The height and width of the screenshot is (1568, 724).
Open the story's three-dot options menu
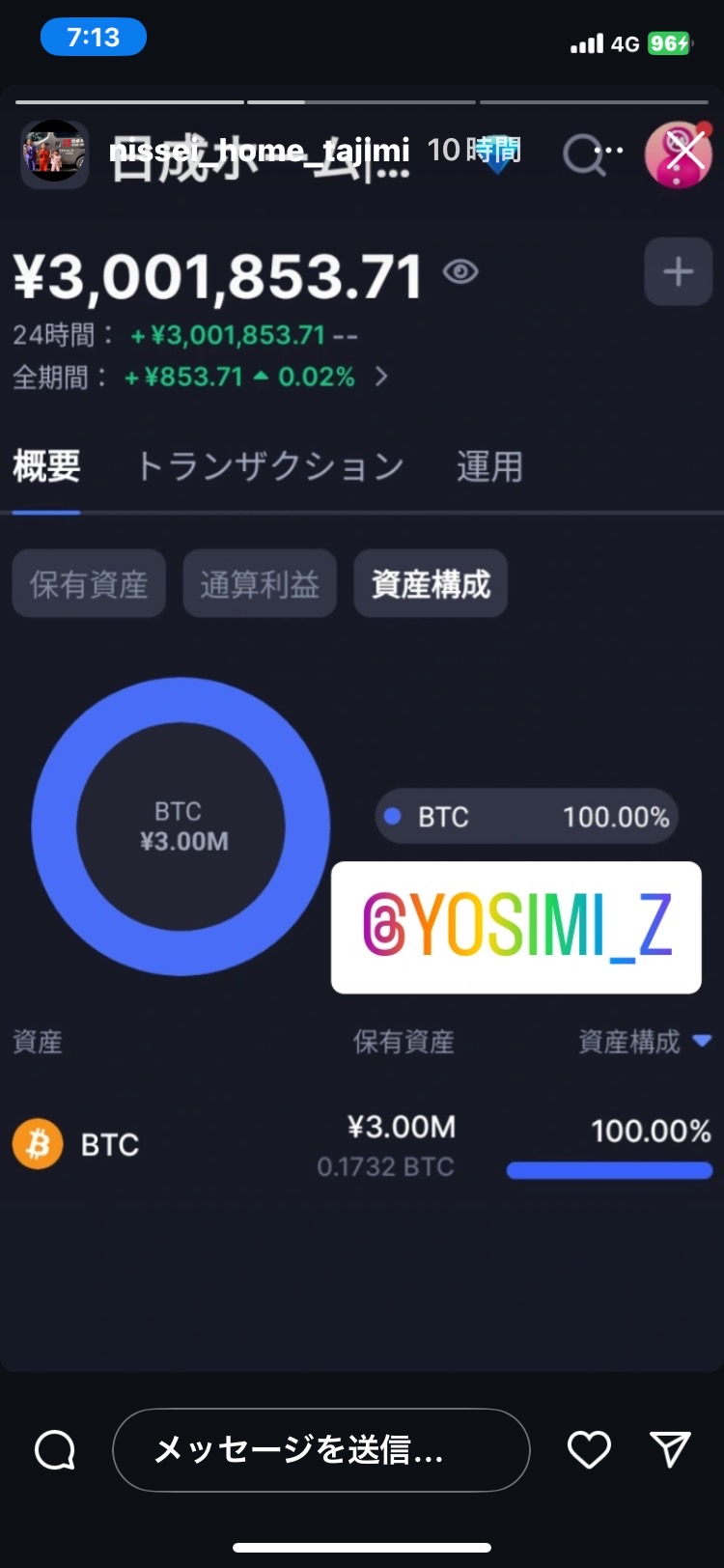tap(608, 151)
